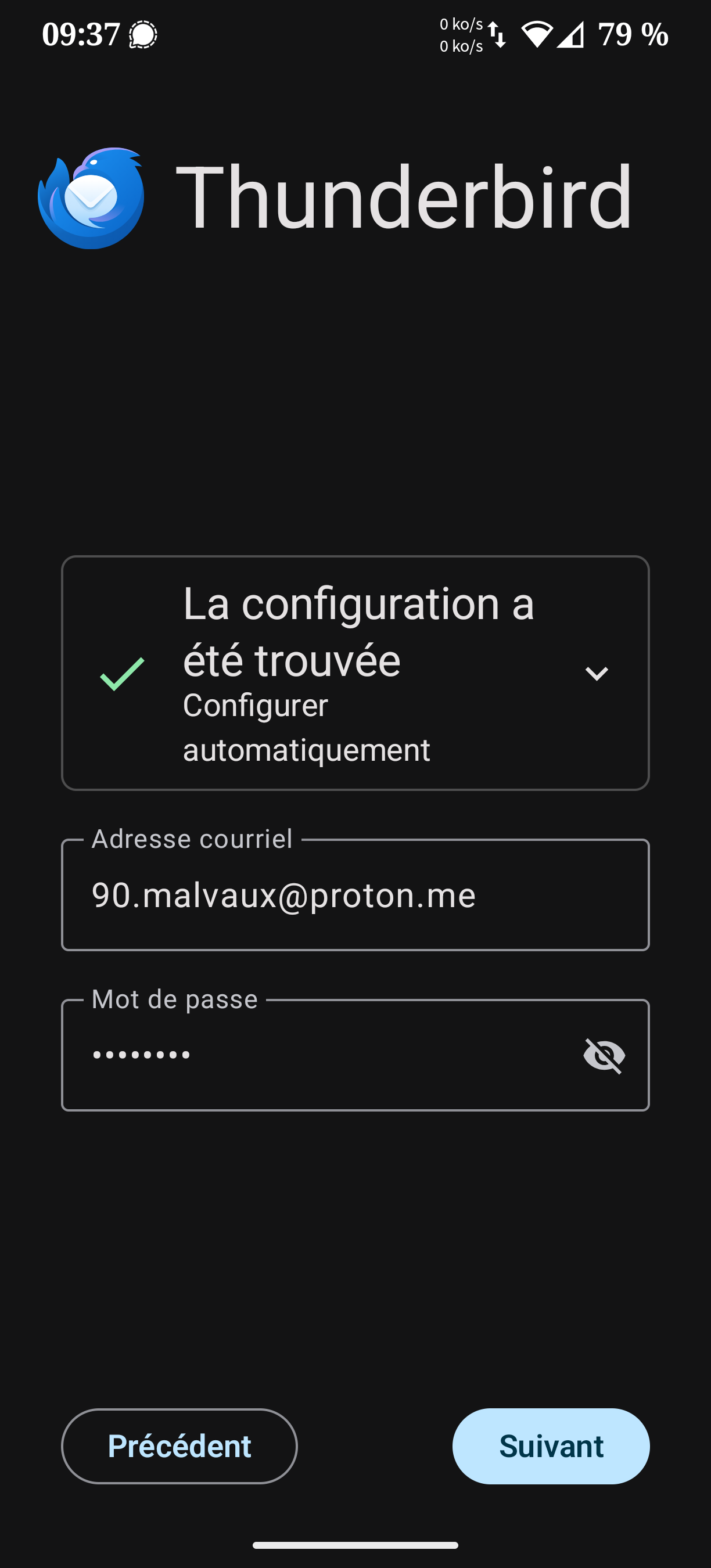
Task: Expand the "La configuration a été trouvée" card
Action: pos(596,673)
